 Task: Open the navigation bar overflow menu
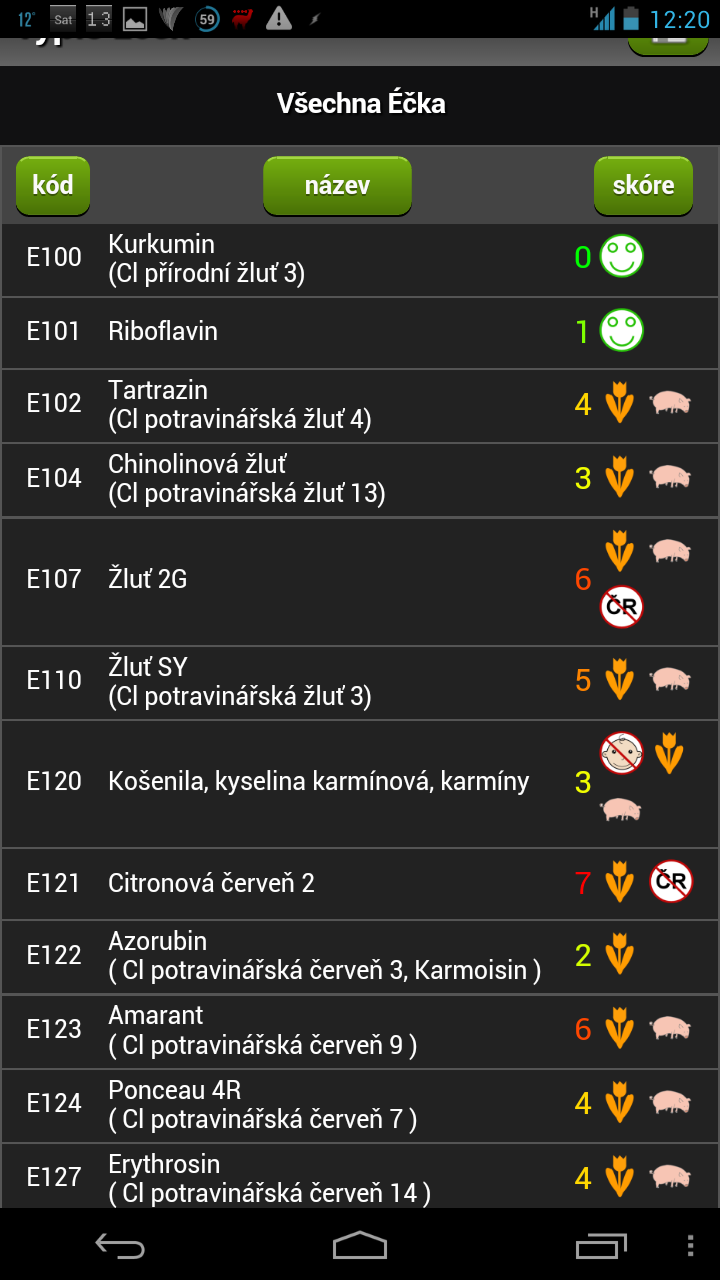click(690, 1245)
